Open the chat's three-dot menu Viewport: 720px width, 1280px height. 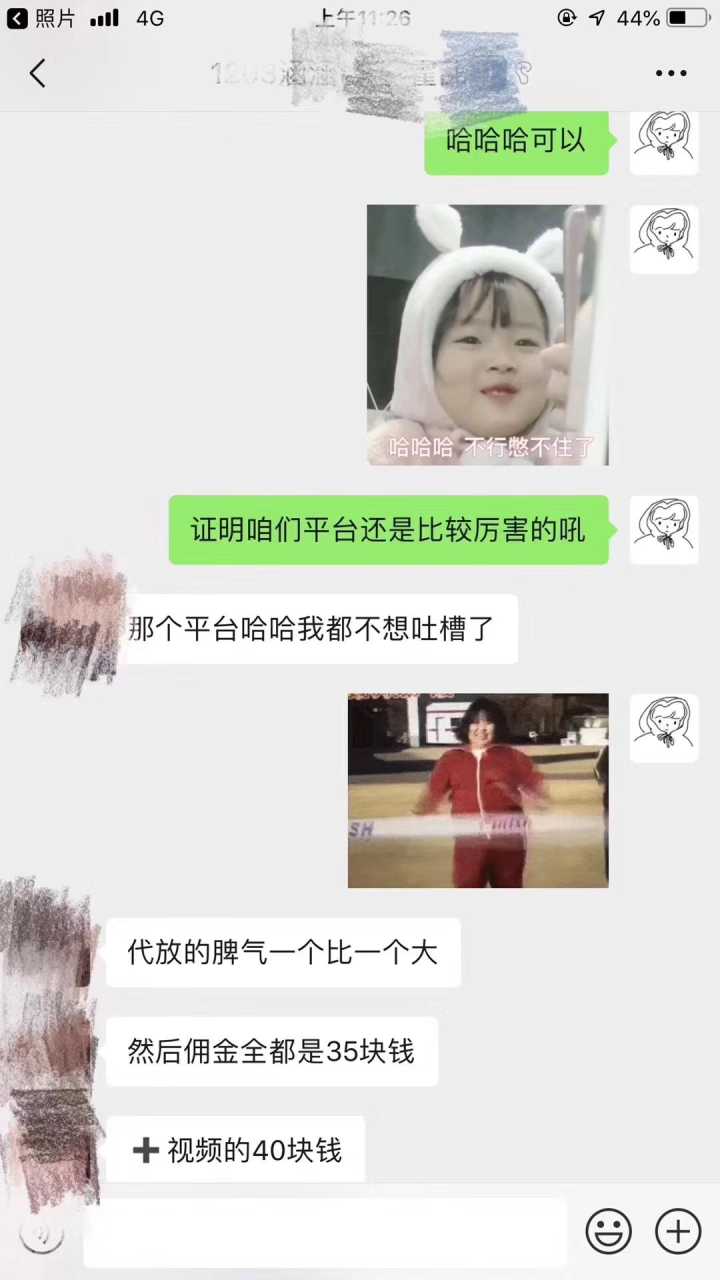click(x=671, y=73)
